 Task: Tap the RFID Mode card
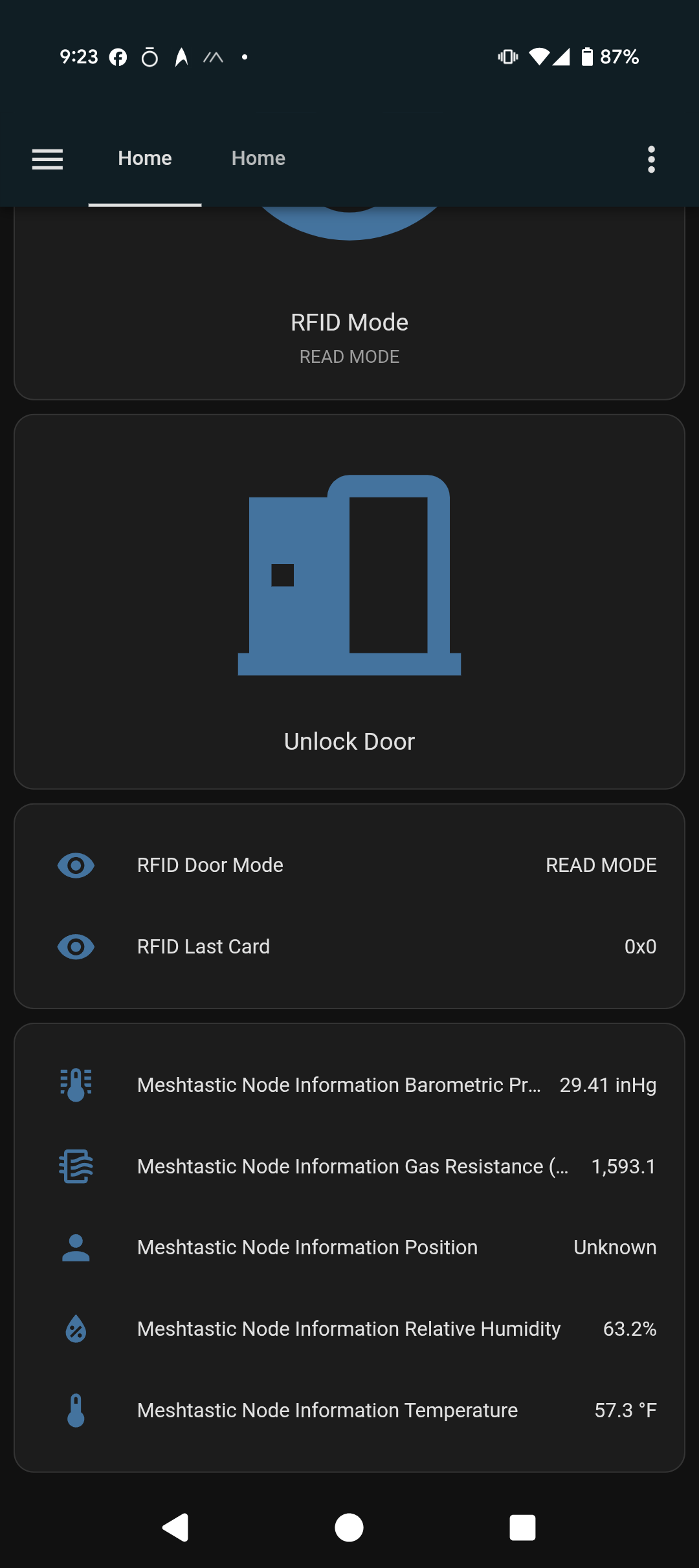click(349, 303)
